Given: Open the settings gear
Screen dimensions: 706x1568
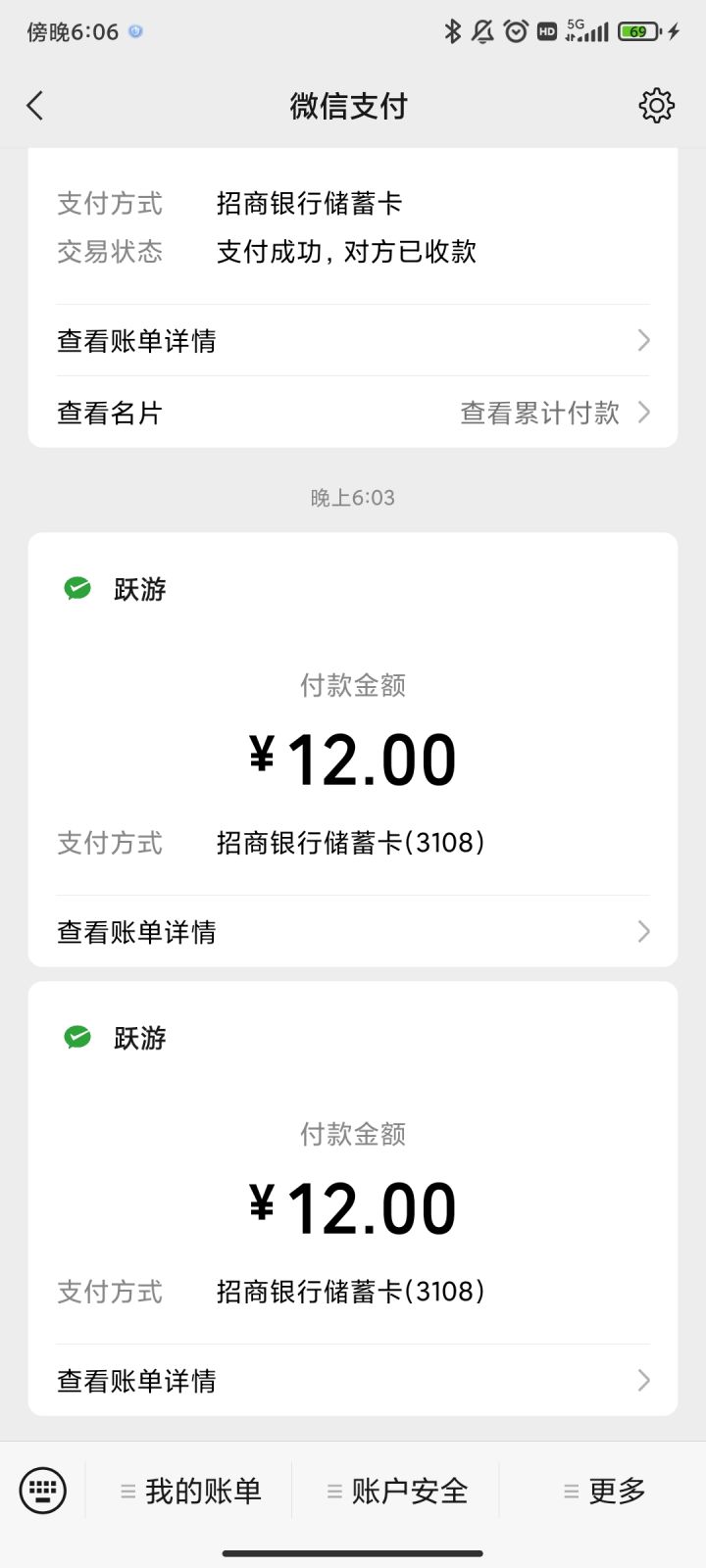Looking at the screenshot, I should click(656, 106).
